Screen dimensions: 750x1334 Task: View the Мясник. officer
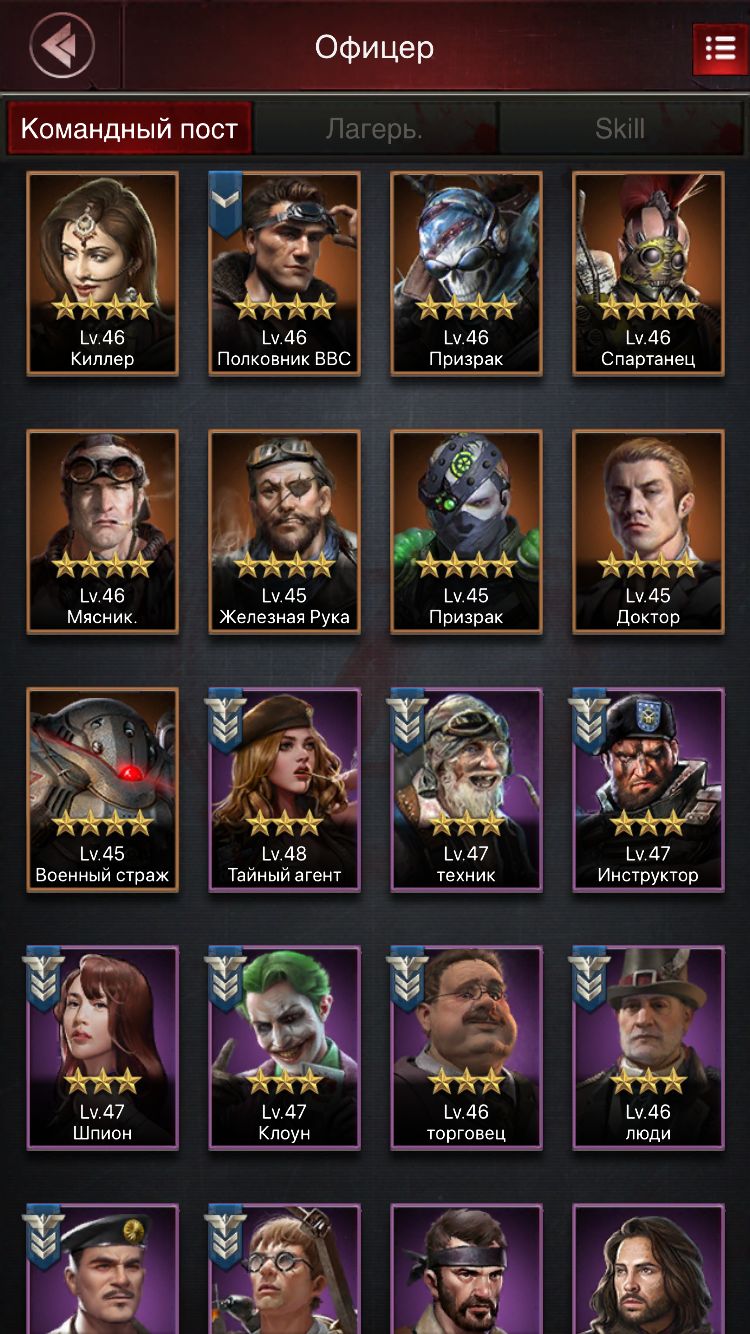pos(102,532)
